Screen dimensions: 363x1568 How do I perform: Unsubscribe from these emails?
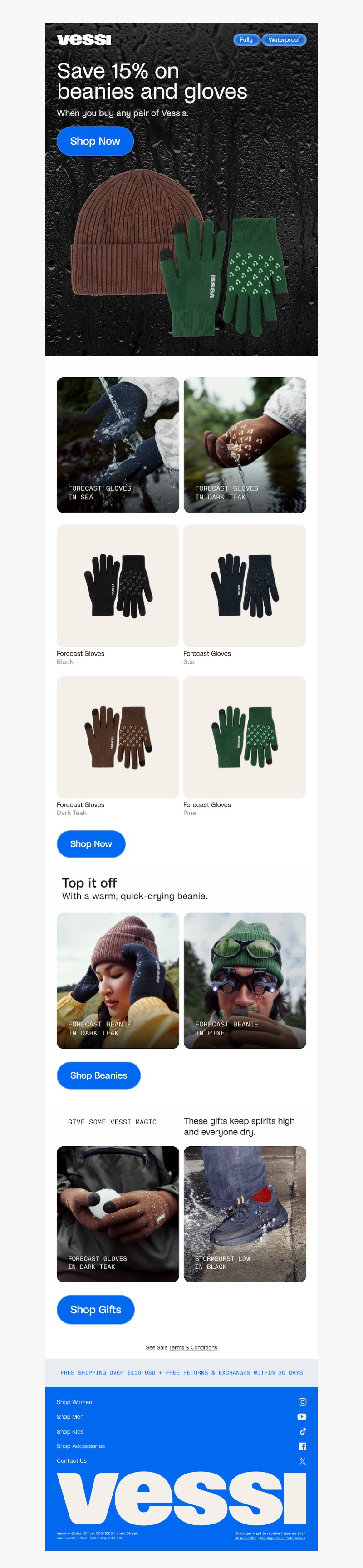click(245, 1538)
